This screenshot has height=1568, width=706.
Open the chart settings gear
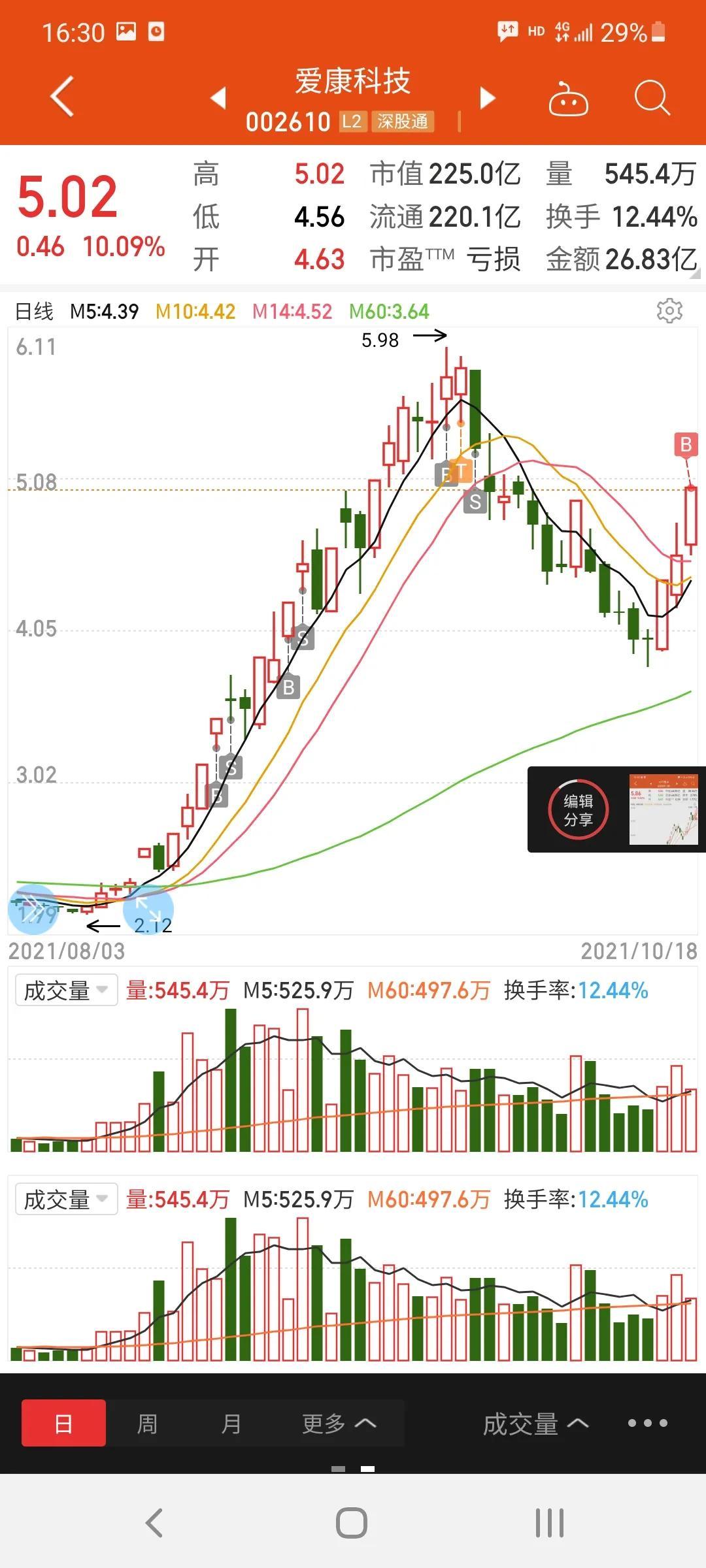tap(669, 311)
